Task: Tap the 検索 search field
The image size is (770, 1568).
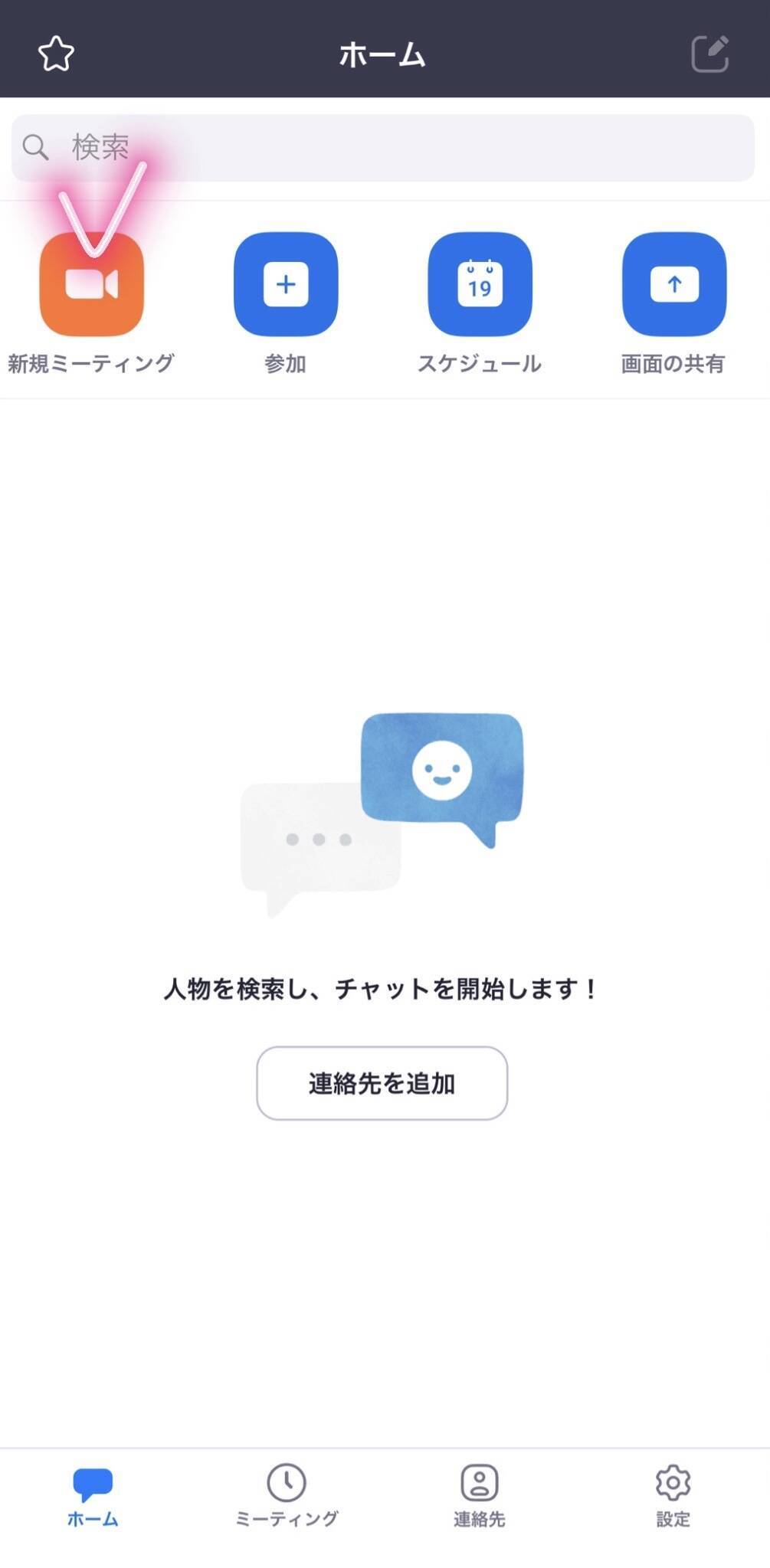Action: pos(383,148)
